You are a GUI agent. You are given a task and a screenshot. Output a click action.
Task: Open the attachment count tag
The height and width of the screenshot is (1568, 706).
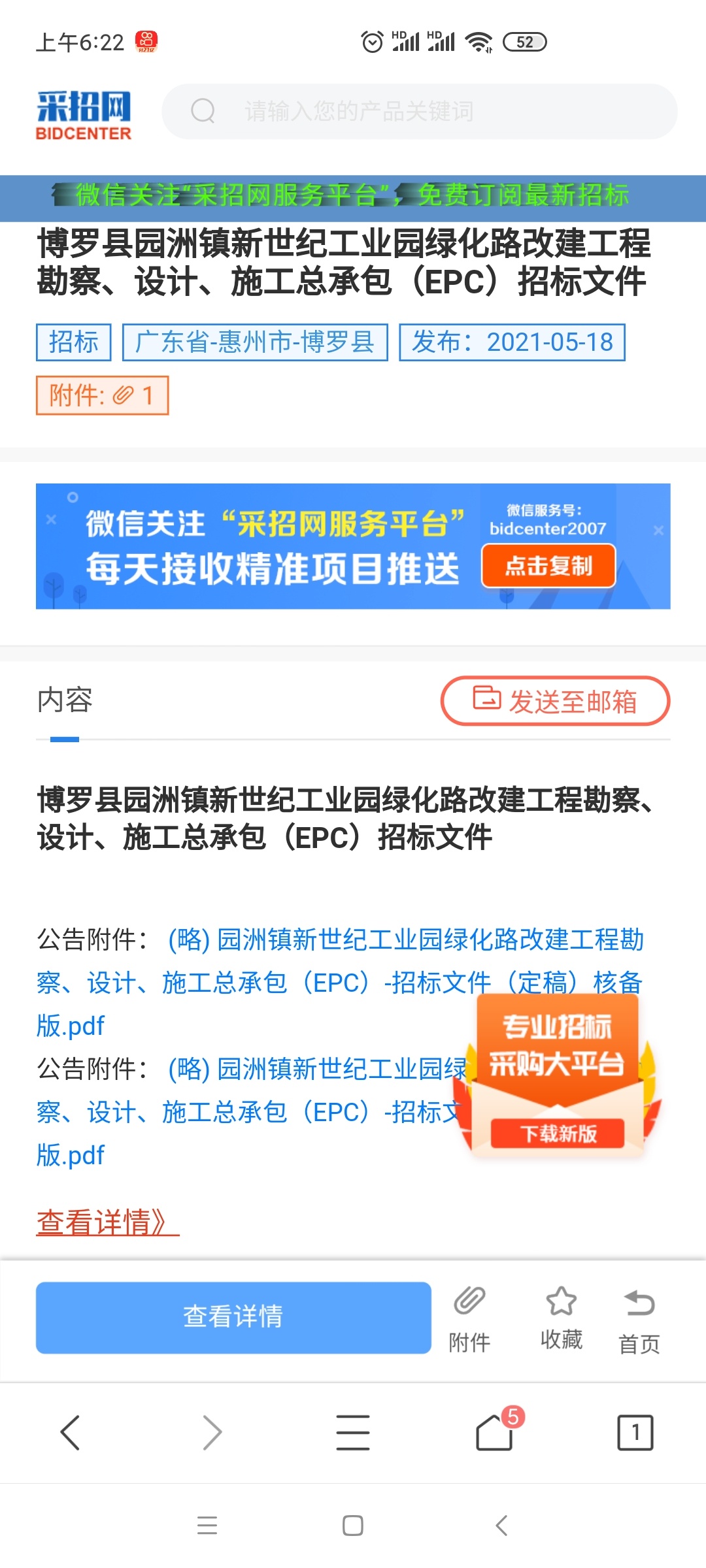point(102,395)
